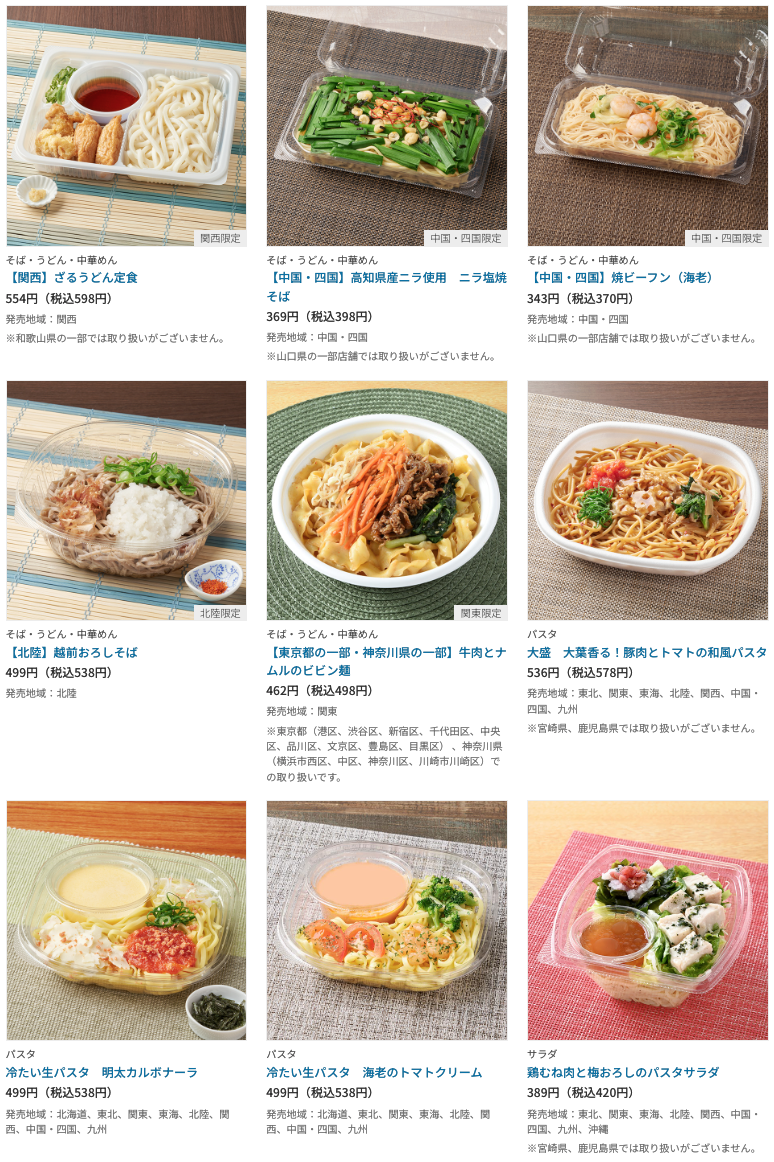Tap the ざるうどん定食 product photo
774x1162 pixels.
point(126,126)
